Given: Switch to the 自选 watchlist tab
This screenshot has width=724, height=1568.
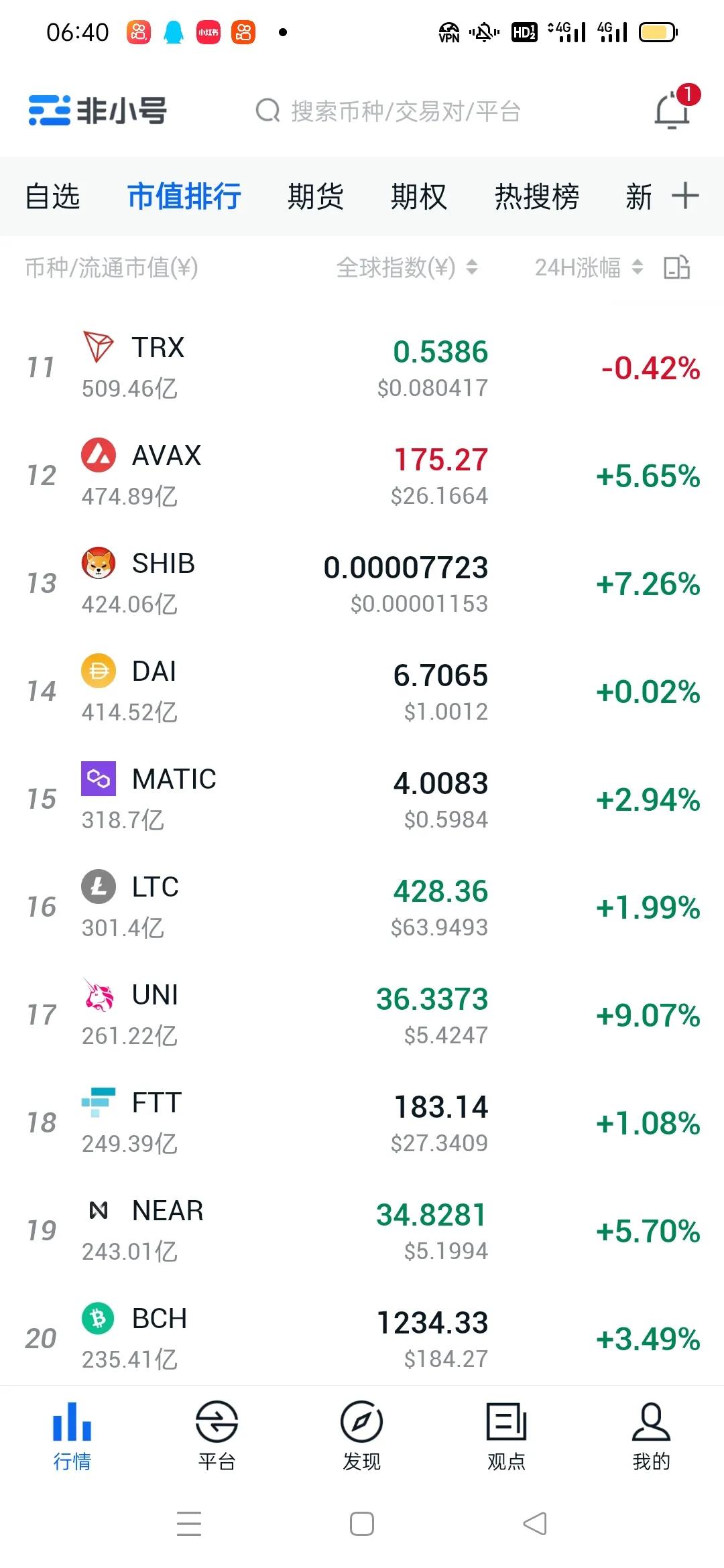Looking at the screenshot, I should (x=52, y=197).
